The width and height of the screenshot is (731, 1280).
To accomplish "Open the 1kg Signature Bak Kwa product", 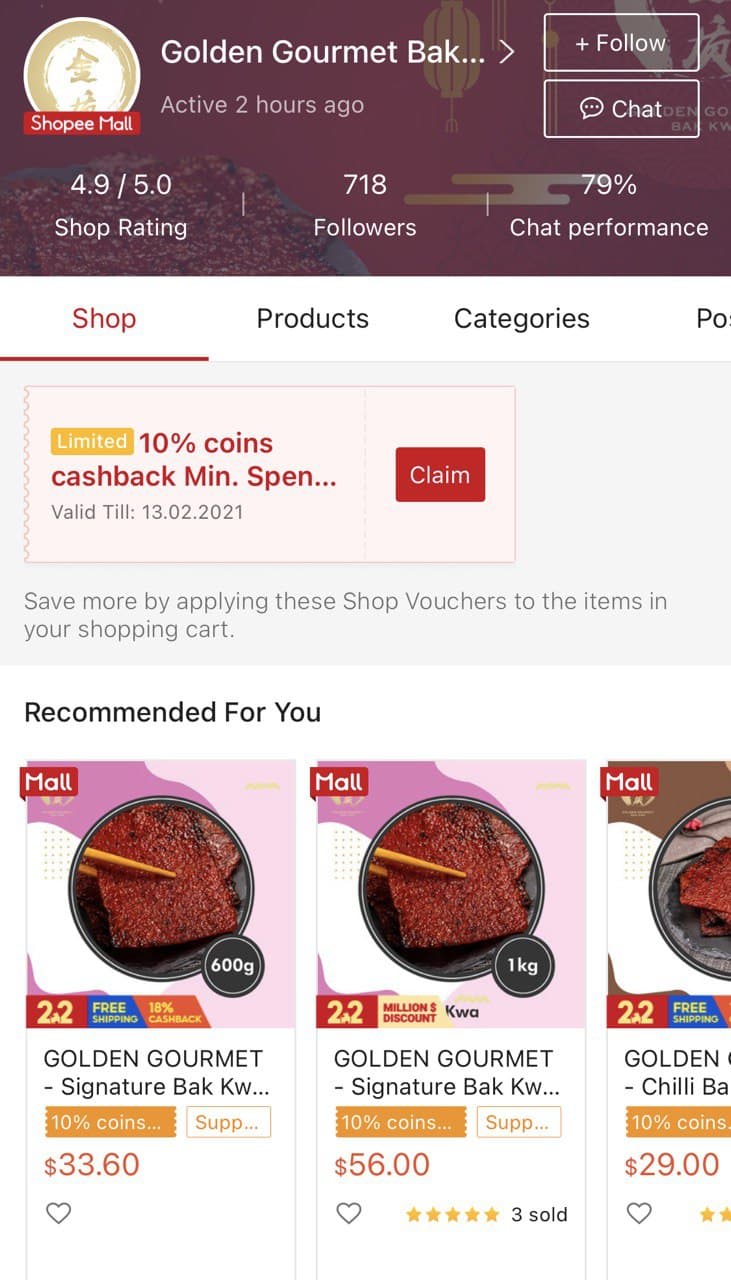I will click(x=451, y=895).
